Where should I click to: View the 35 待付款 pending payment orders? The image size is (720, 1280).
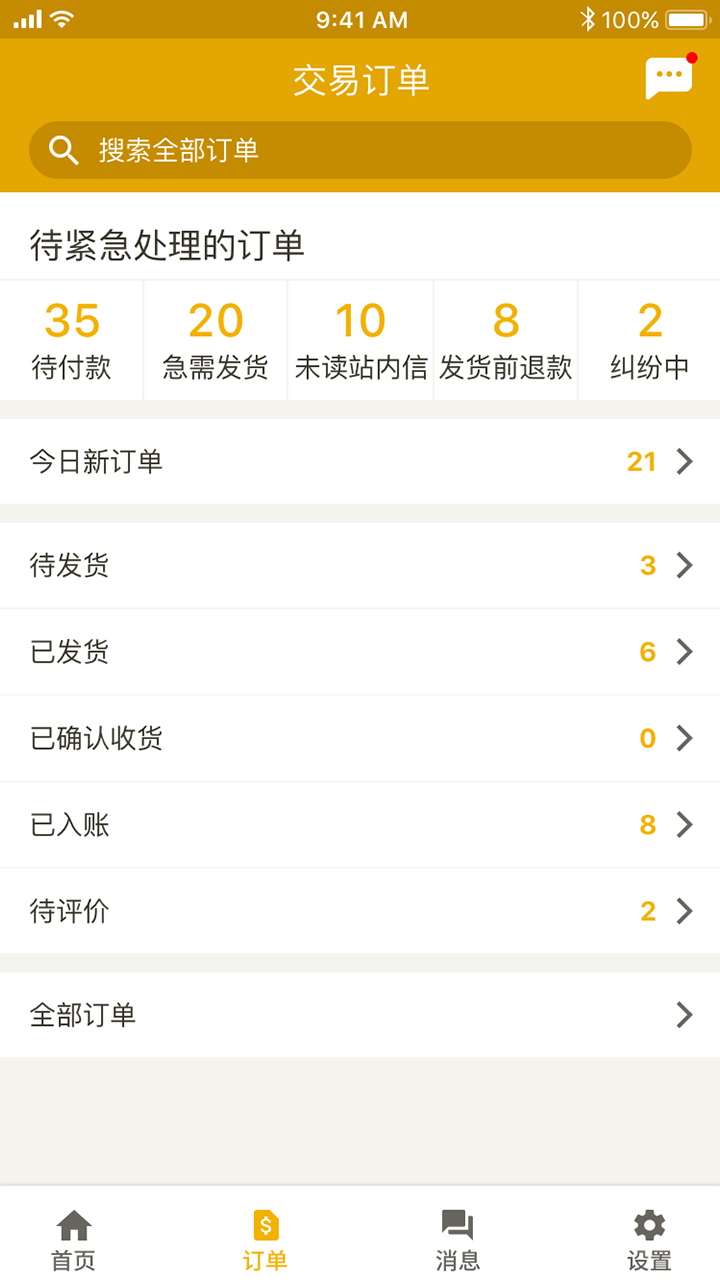pyautogui.click(x=72, y=338)
